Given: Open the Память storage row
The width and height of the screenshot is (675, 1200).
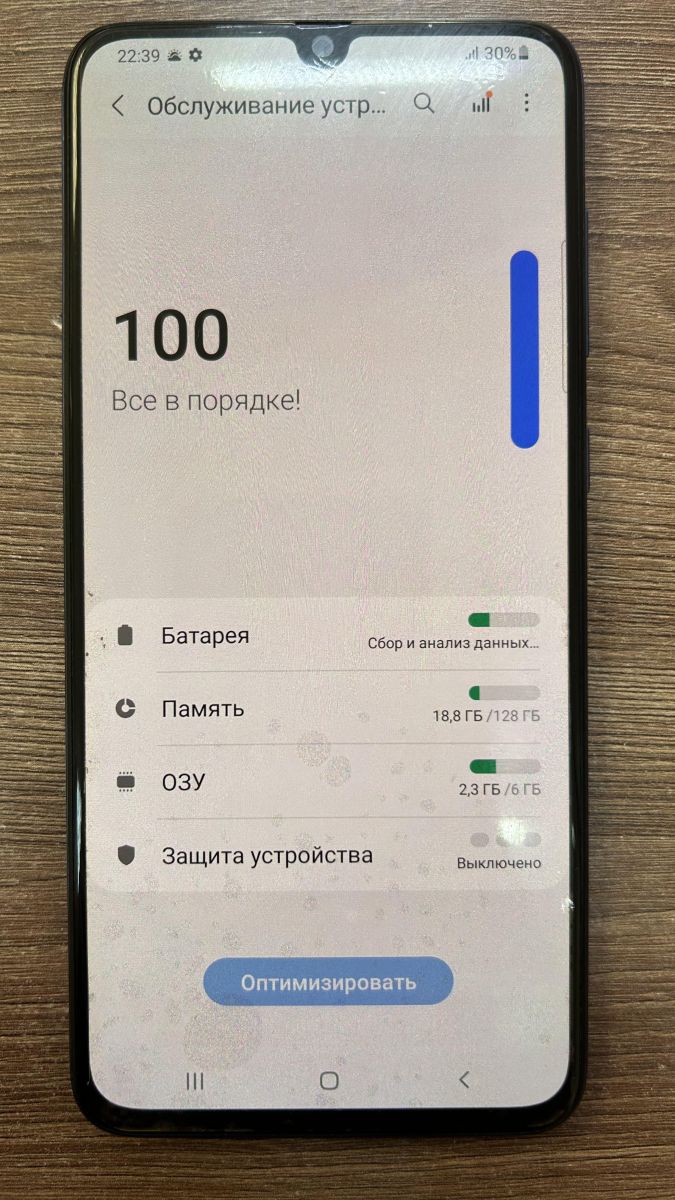Looking at the screenshot, I should coord(327,708).
